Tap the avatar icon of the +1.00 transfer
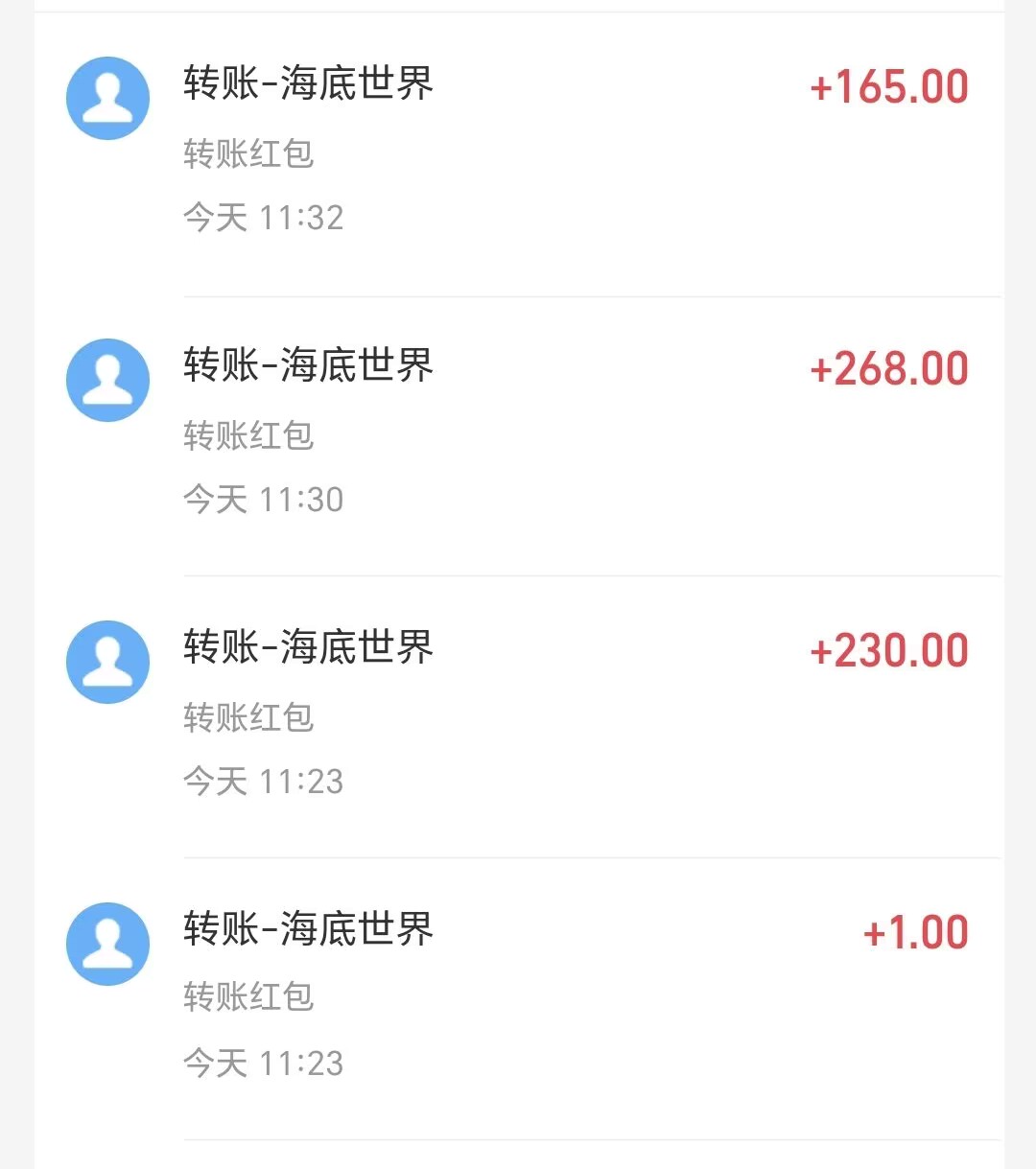Image resolution: width=1036 pixels, height=1169 pixels. [107, 944]
